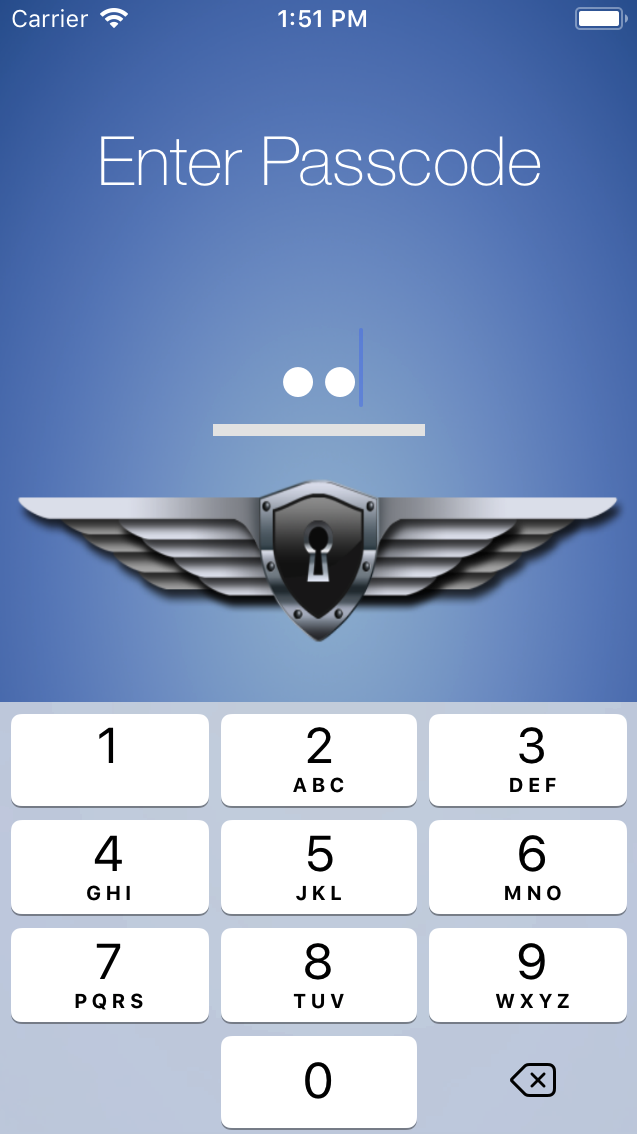Tap the 7 PQRS key

pyautogui.click(x=110, y=974)
